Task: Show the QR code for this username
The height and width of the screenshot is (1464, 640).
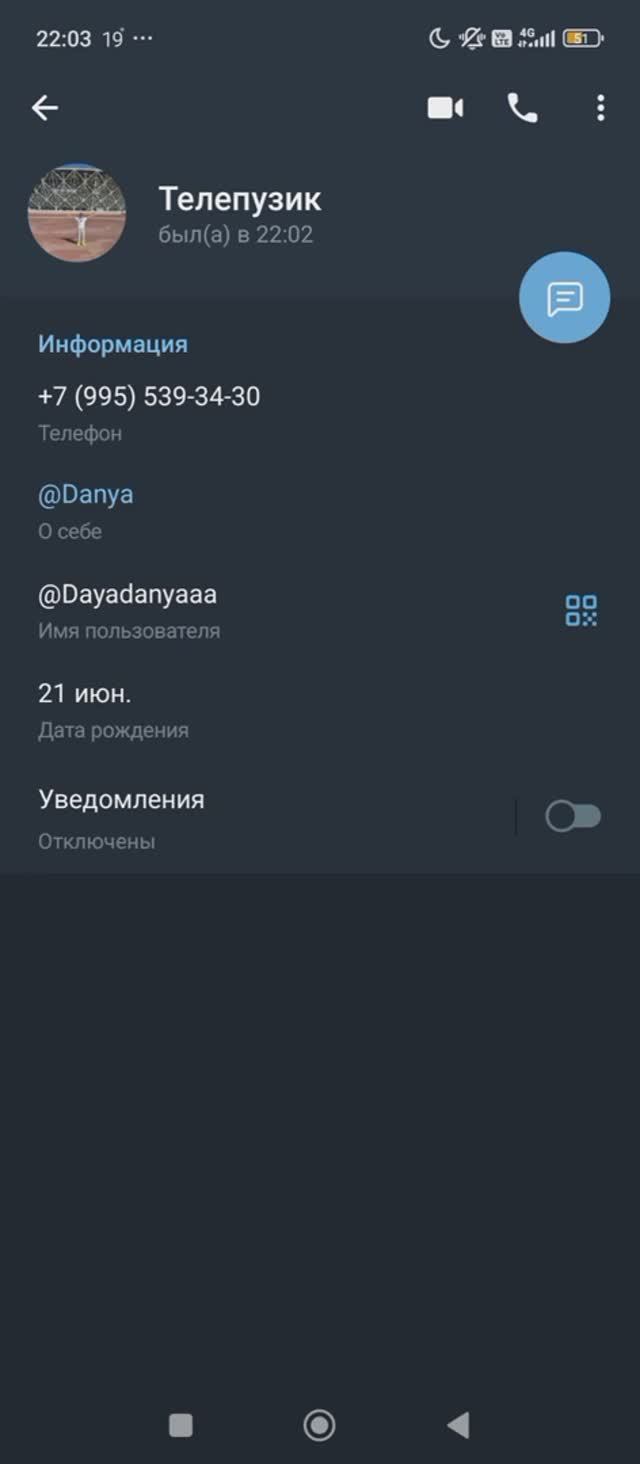Action: [x=581, y=610]
